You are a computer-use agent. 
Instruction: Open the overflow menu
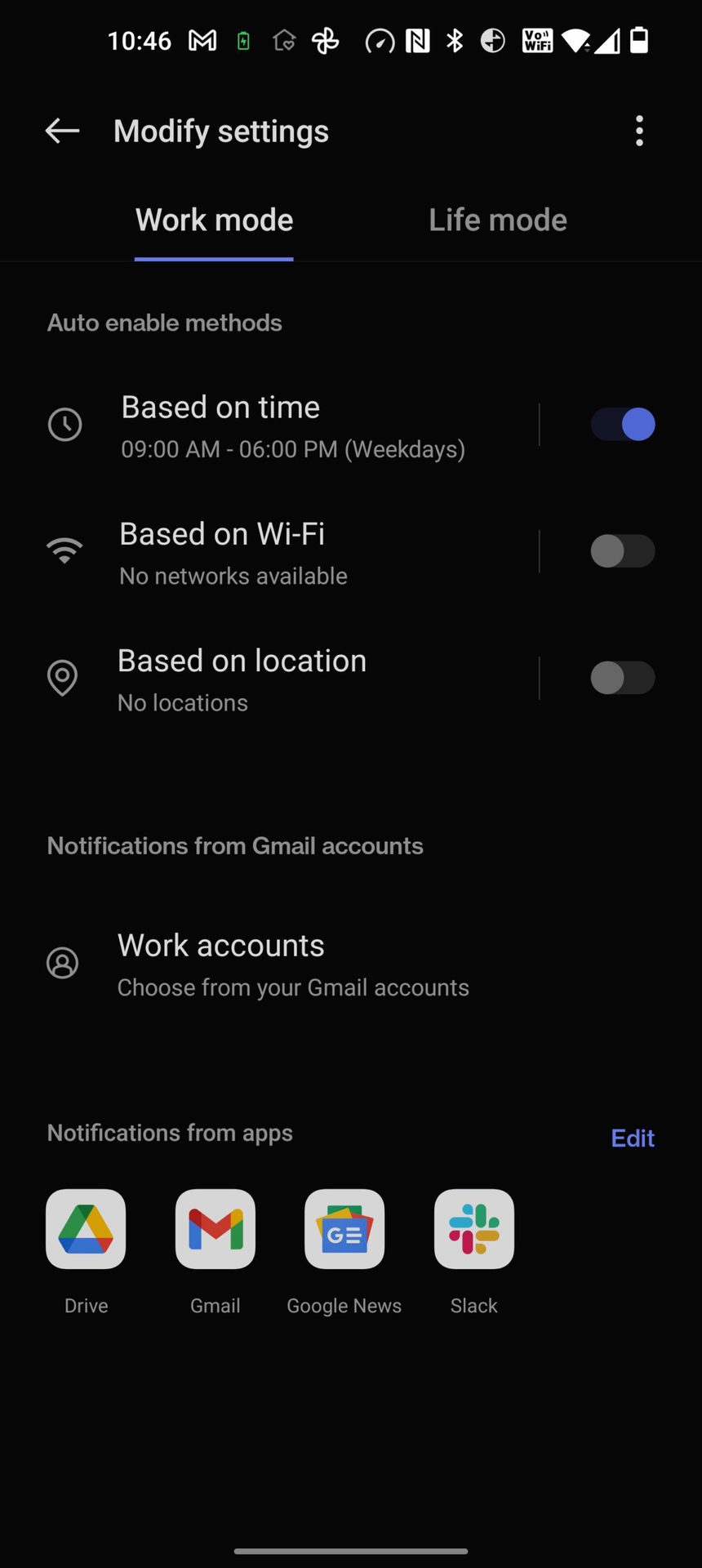tap(639, 131)
